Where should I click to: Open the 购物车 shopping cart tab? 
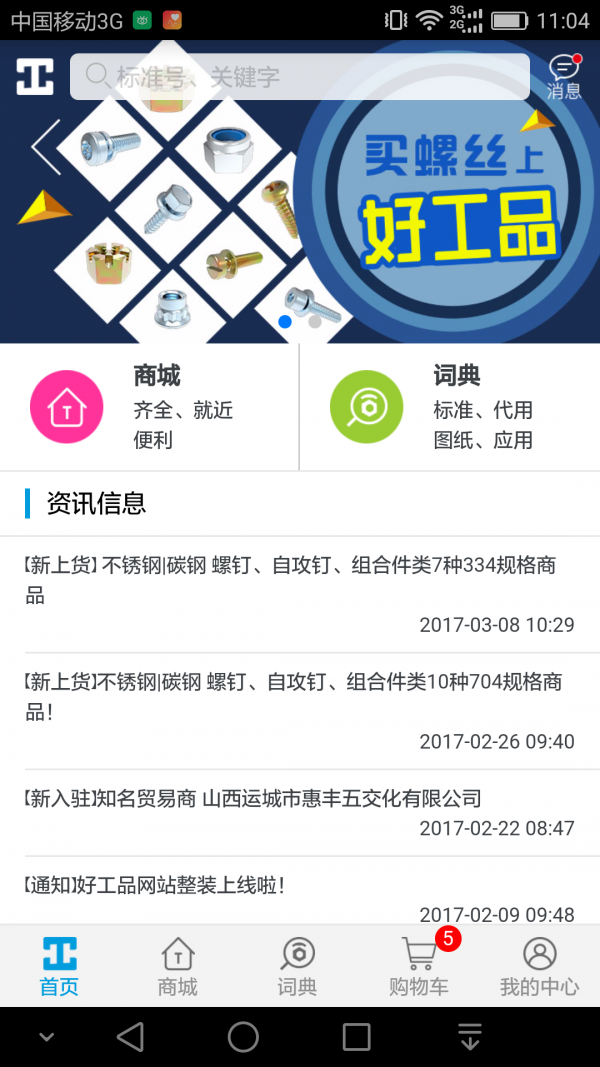(x=419, y=966)
